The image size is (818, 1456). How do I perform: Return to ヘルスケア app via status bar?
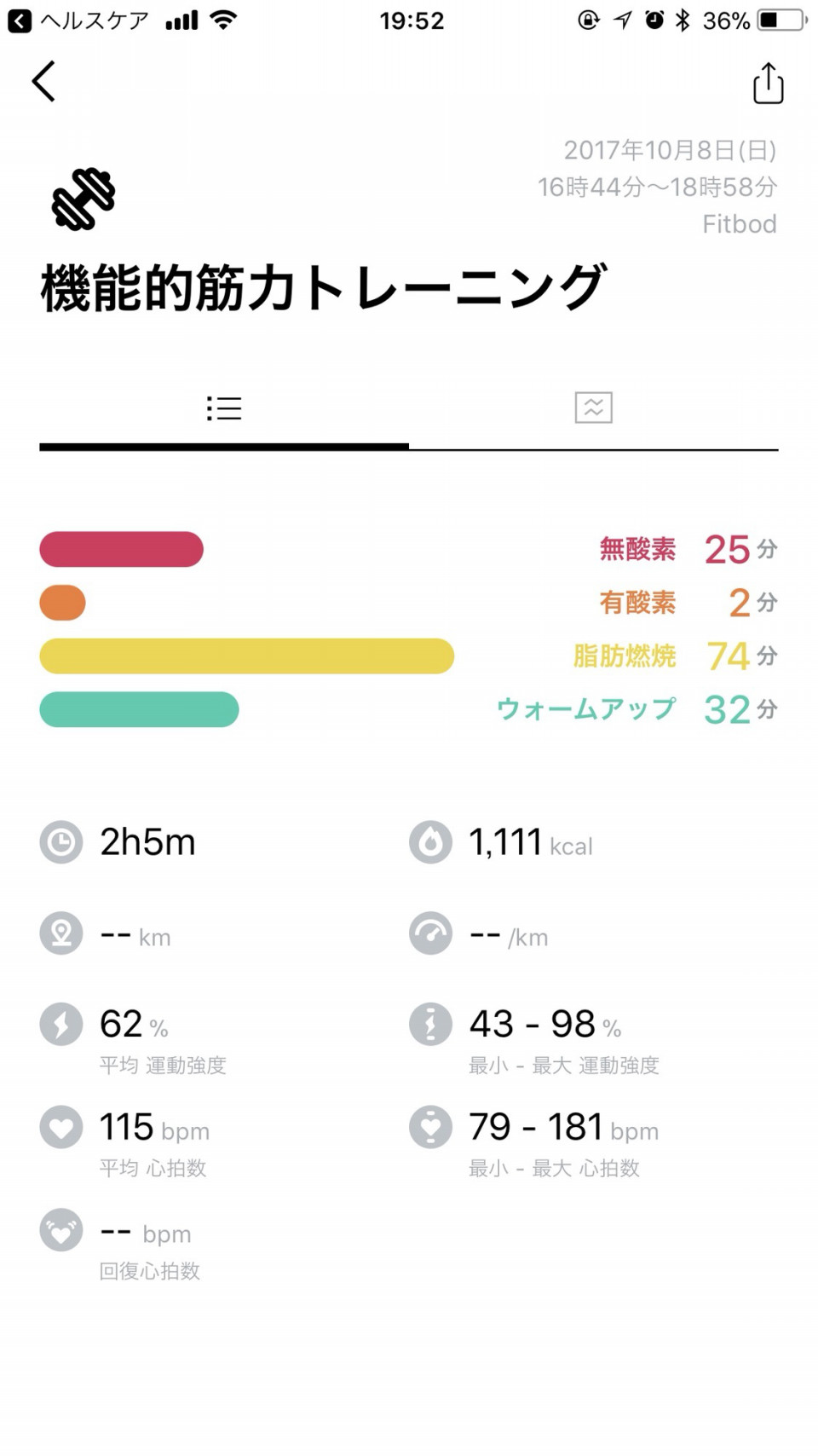tap(78, 20)
